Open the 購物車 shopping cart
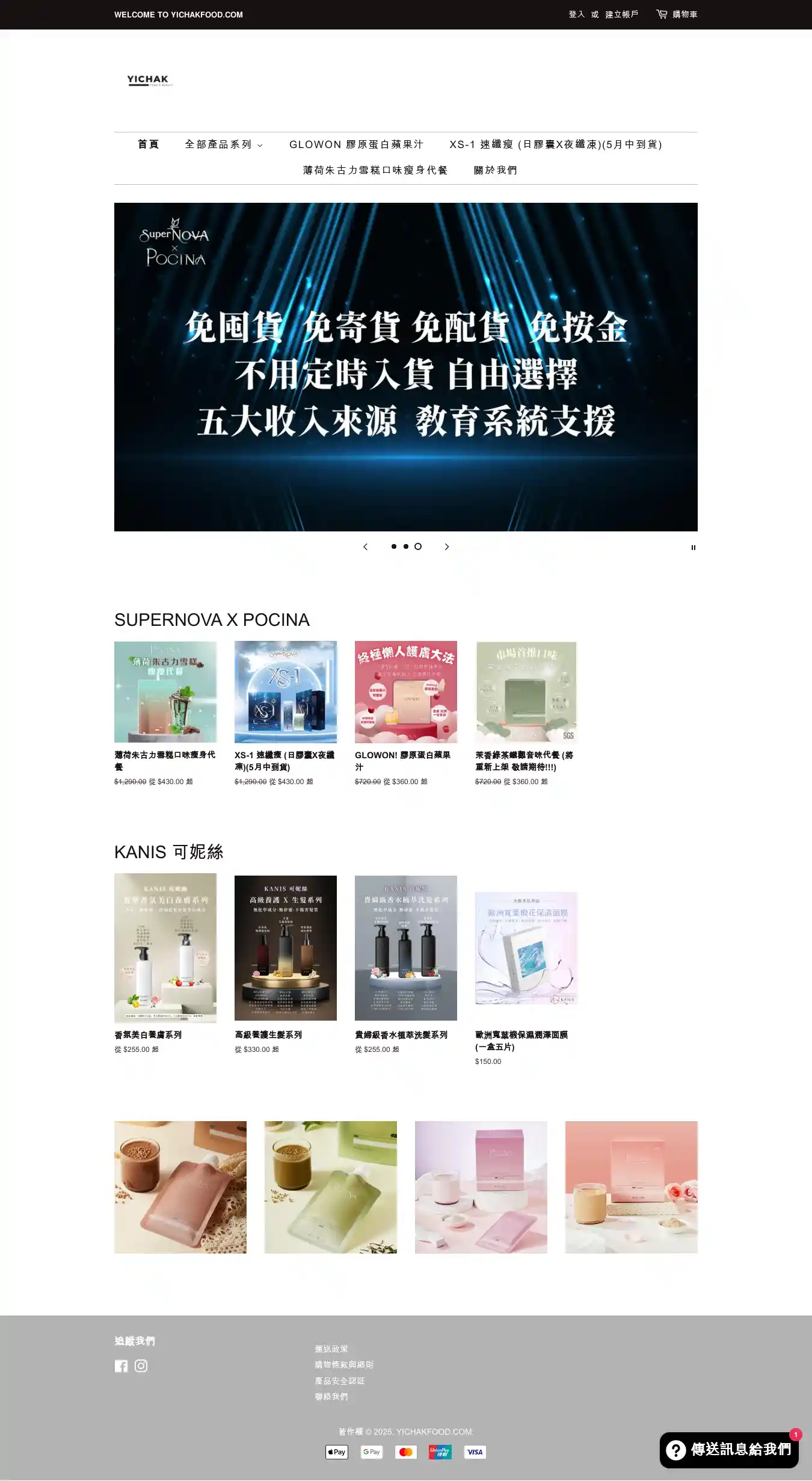812x1481 pixels. tap(677, 14)
